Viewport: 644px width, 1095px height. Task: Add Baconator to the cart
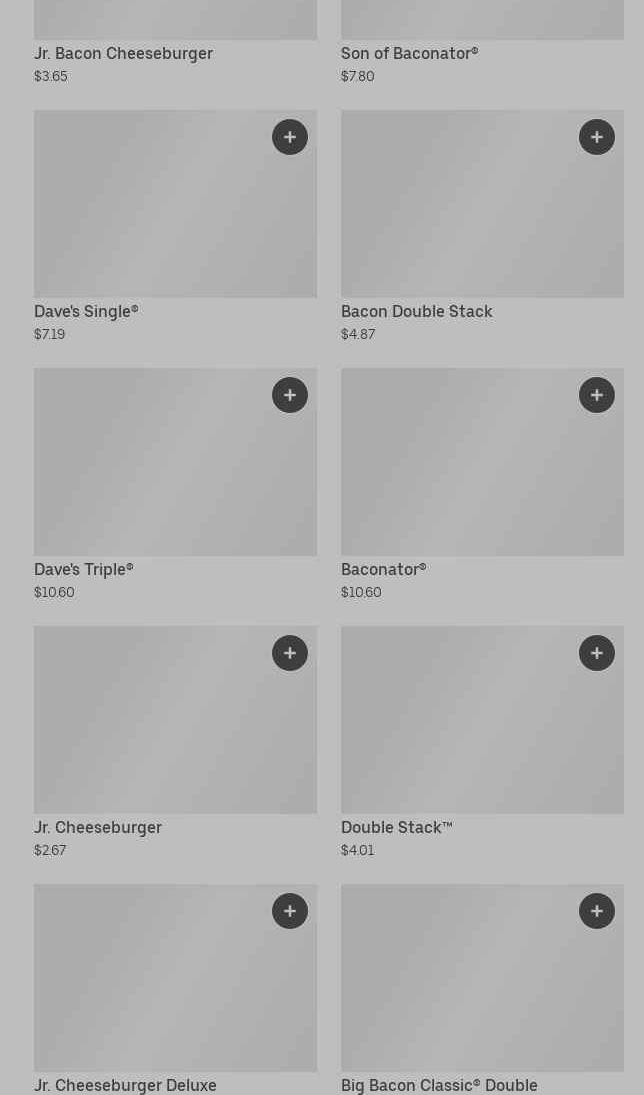coord(597,395)
